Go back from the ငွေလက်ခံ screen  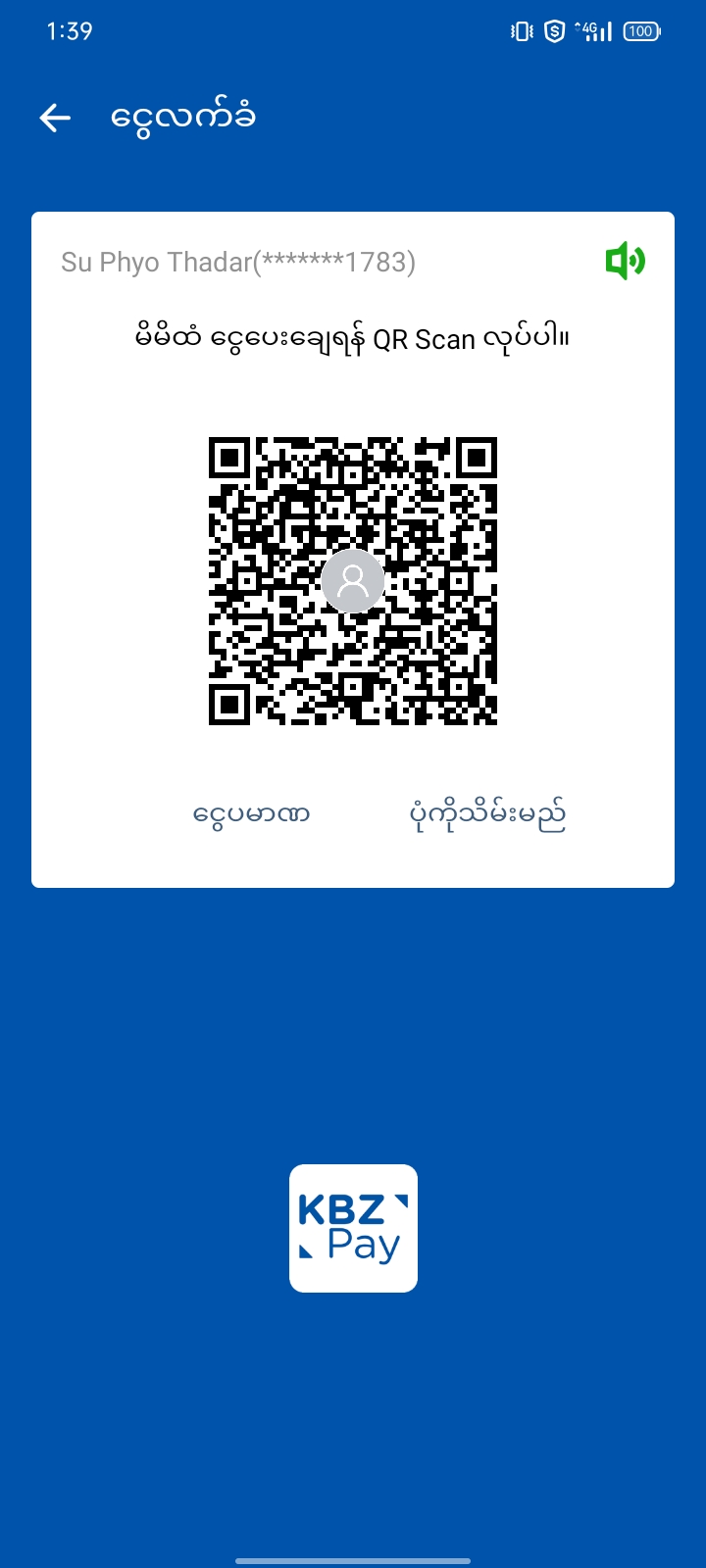pos(55,118)
